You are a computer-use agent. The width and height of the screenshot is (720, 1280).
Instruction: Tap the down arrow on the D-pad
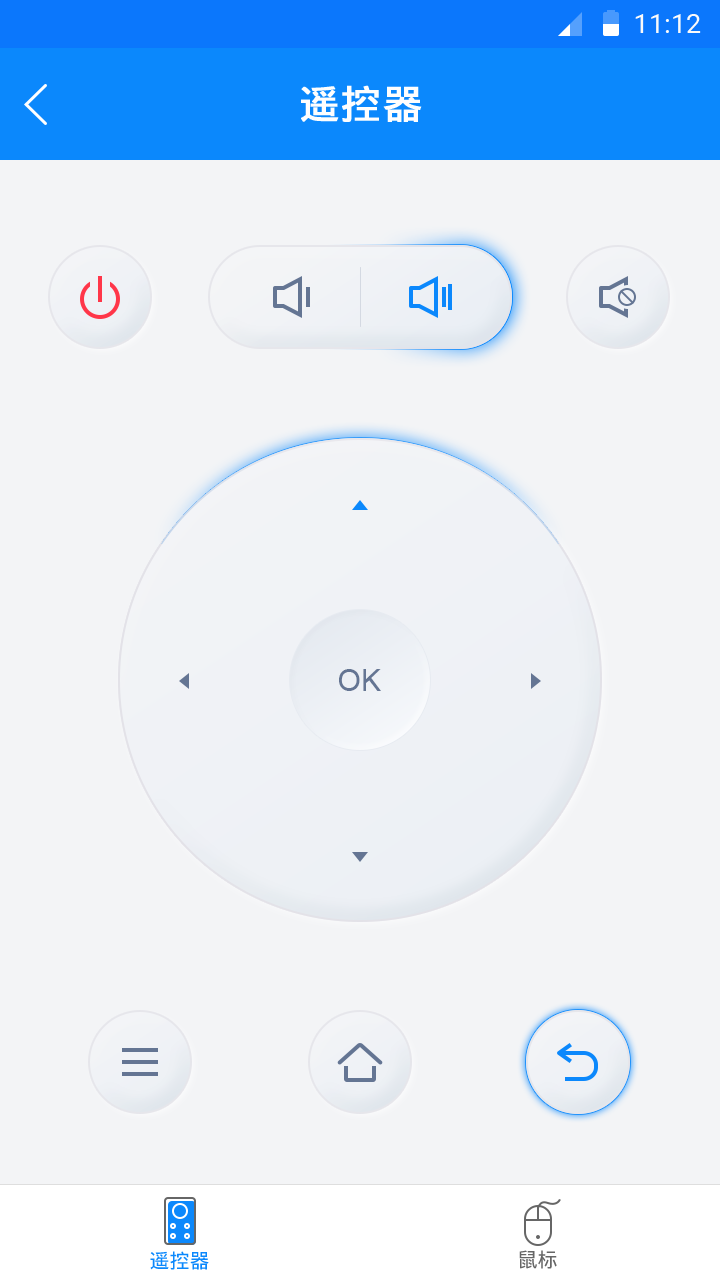click(360, 856)
